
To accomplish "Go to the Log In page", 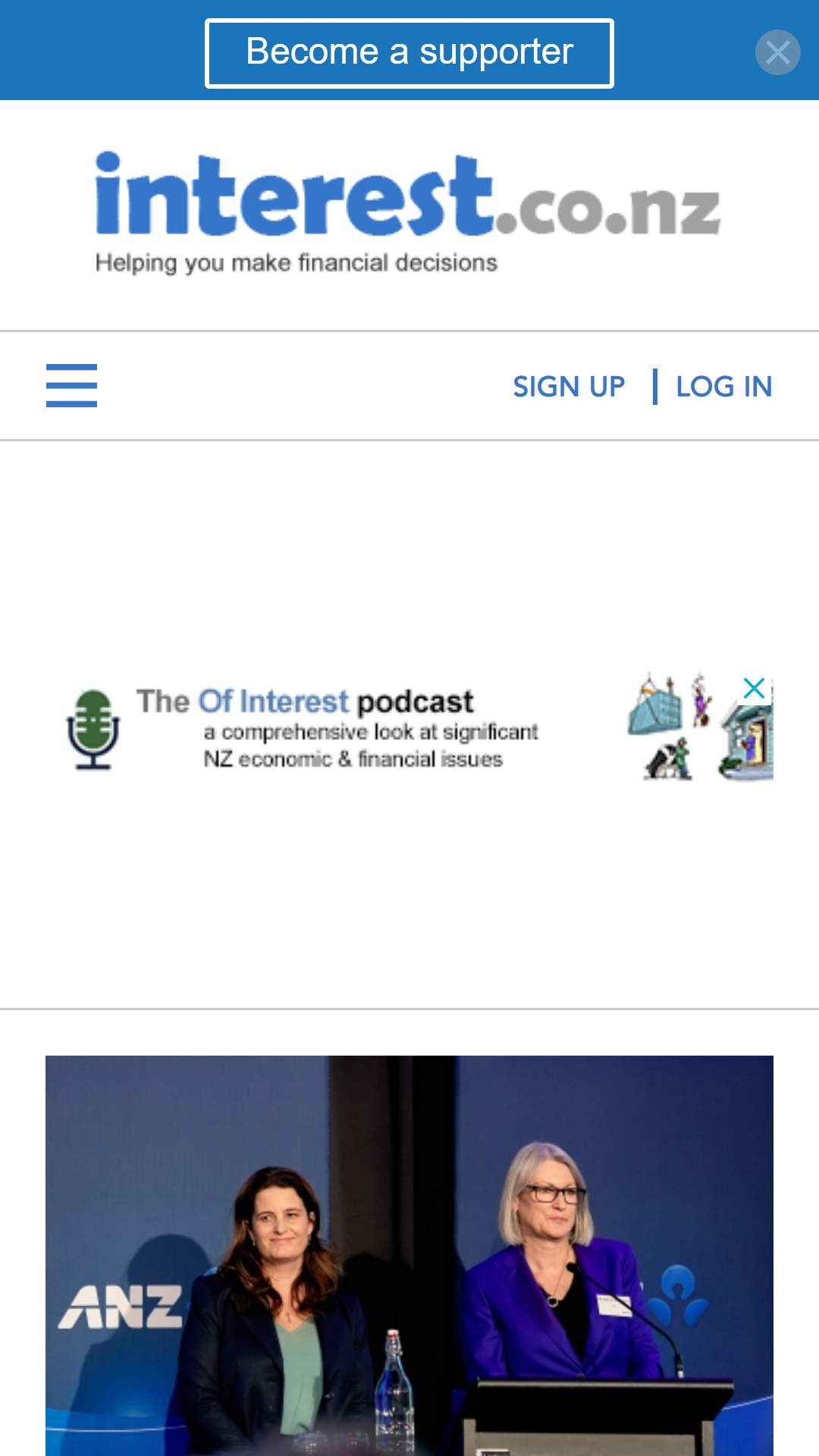I will click(723, 387).
